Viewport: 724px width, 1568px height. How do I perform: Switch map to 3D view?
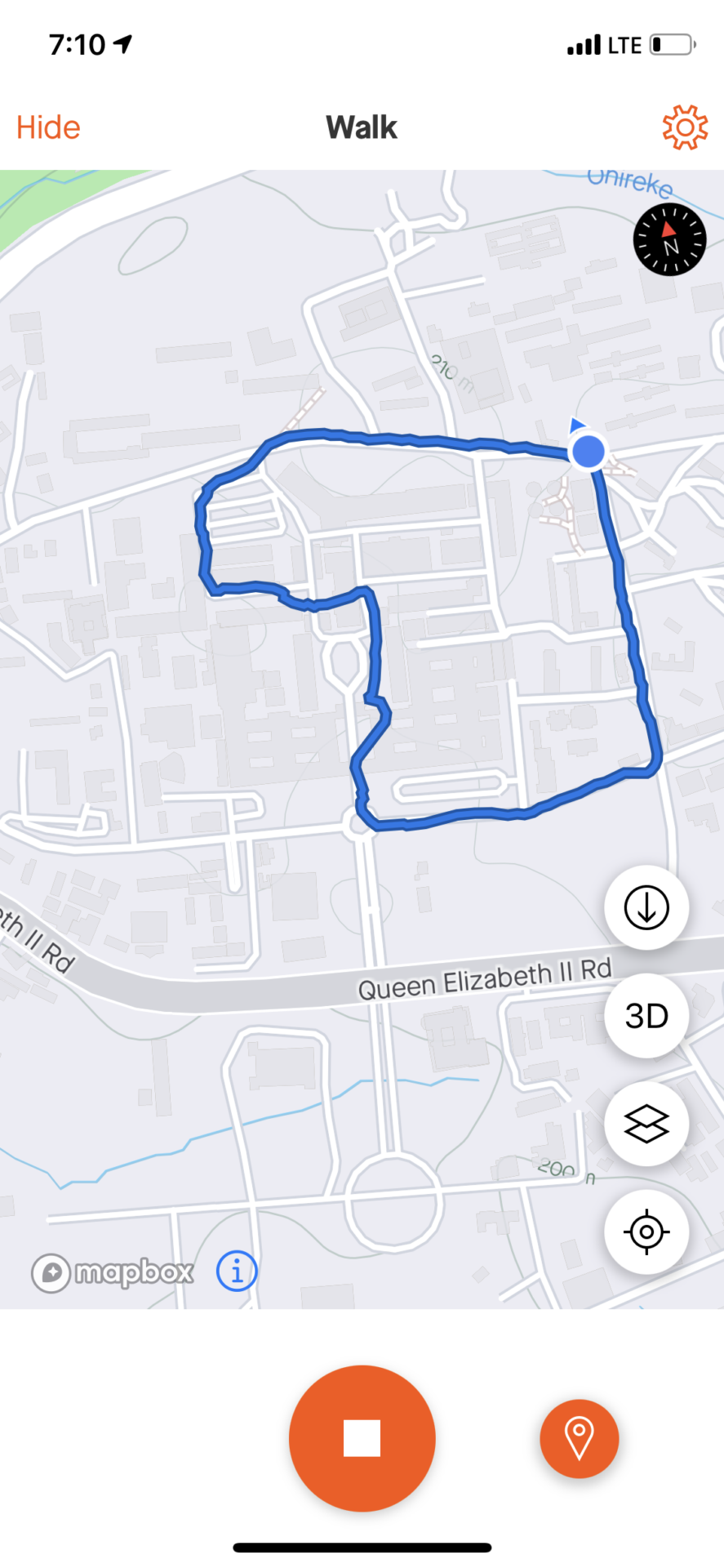click(646, 1015)
